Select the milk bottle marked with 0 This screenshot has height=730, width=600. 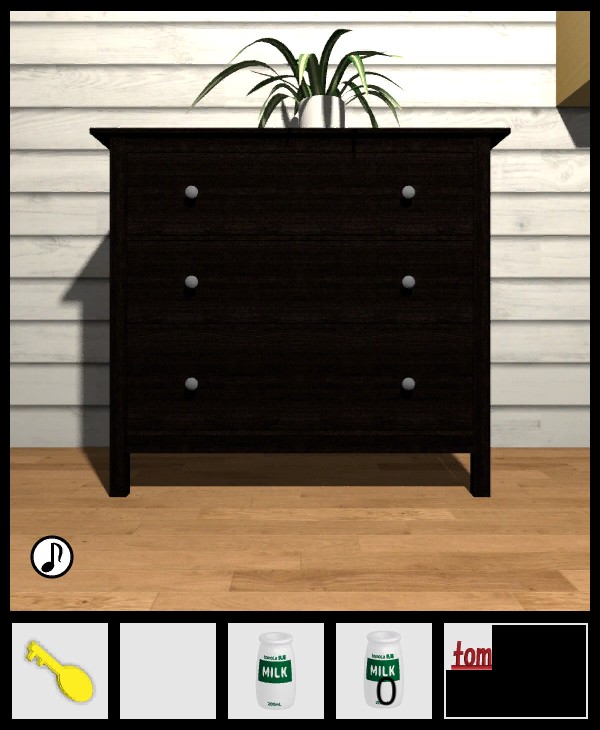point(383,671)
